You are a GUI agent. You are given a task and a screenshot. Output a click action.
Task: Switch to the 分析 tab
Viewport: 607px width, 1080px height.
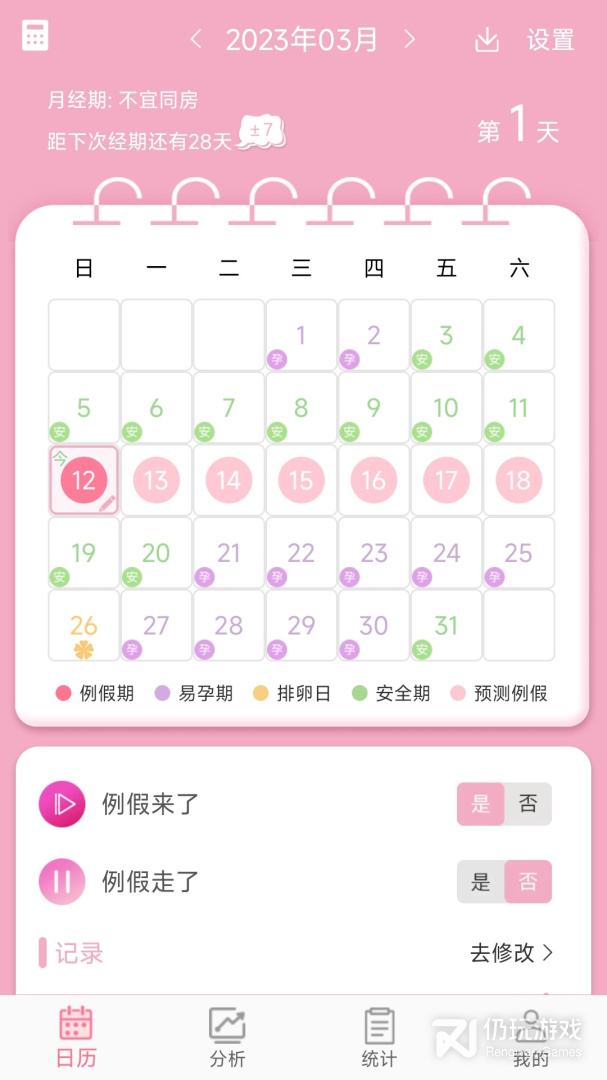227,1037
